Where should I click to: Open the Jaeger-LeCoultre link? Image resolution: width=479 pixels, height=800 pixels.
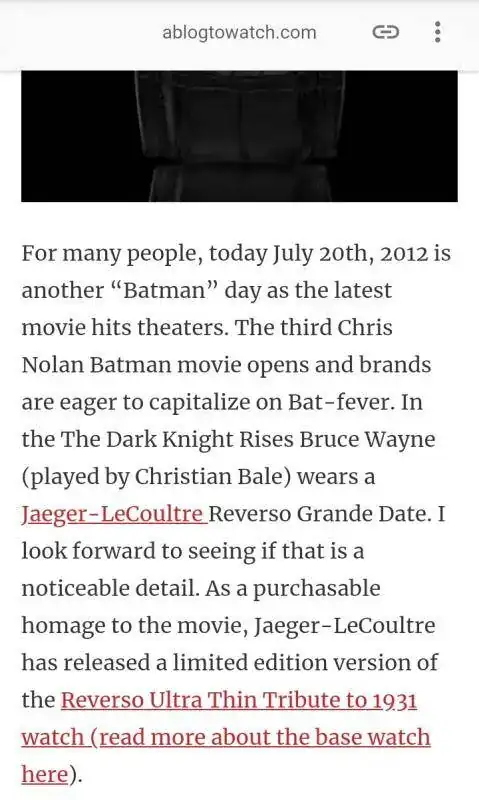pos(114,514)
